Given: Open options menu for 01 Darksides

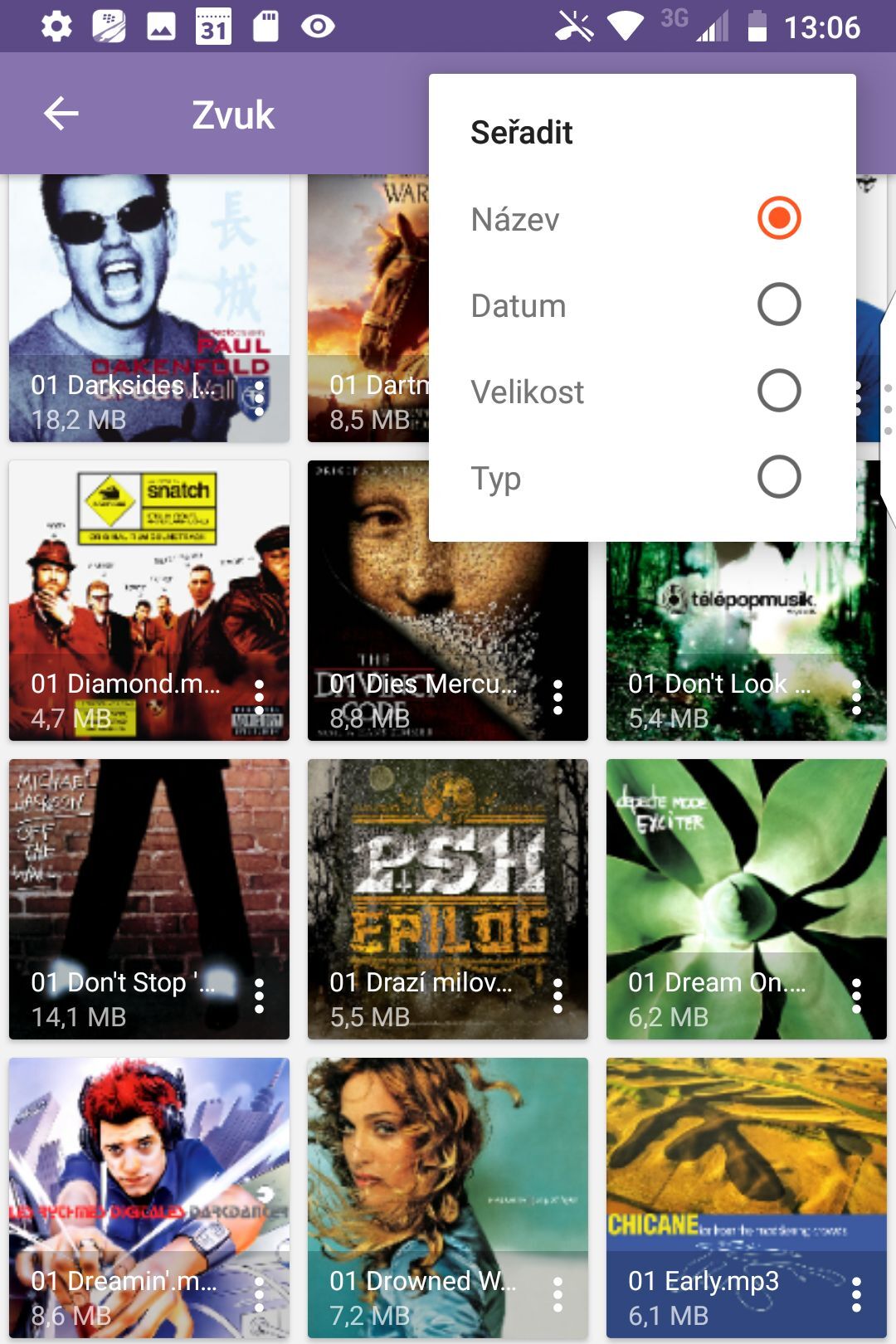Looking at the screenshot, I should pyautogui.click(x=260, y=399).
